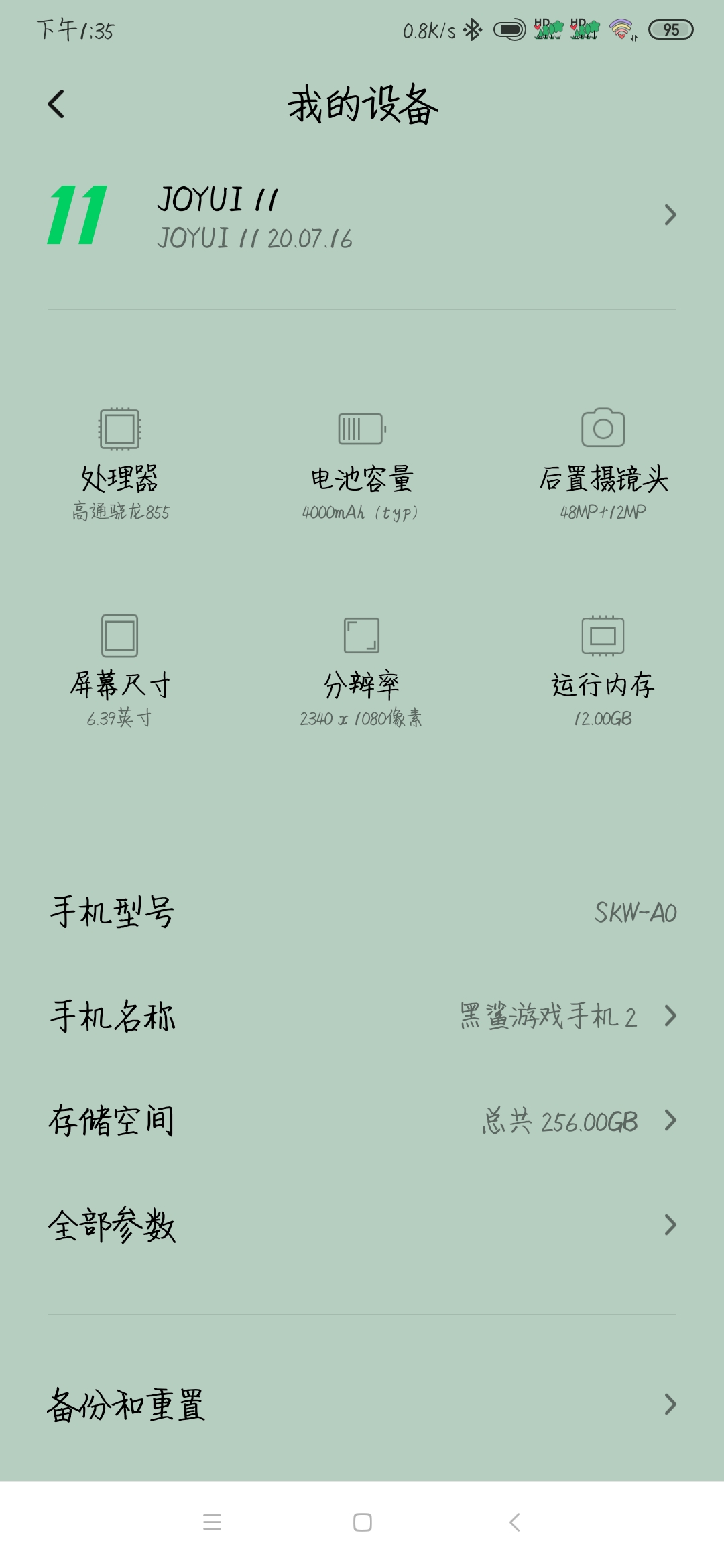Open 存储空间 storage details
Screen dimensions: 724x1568
[x=362, y=1120]
